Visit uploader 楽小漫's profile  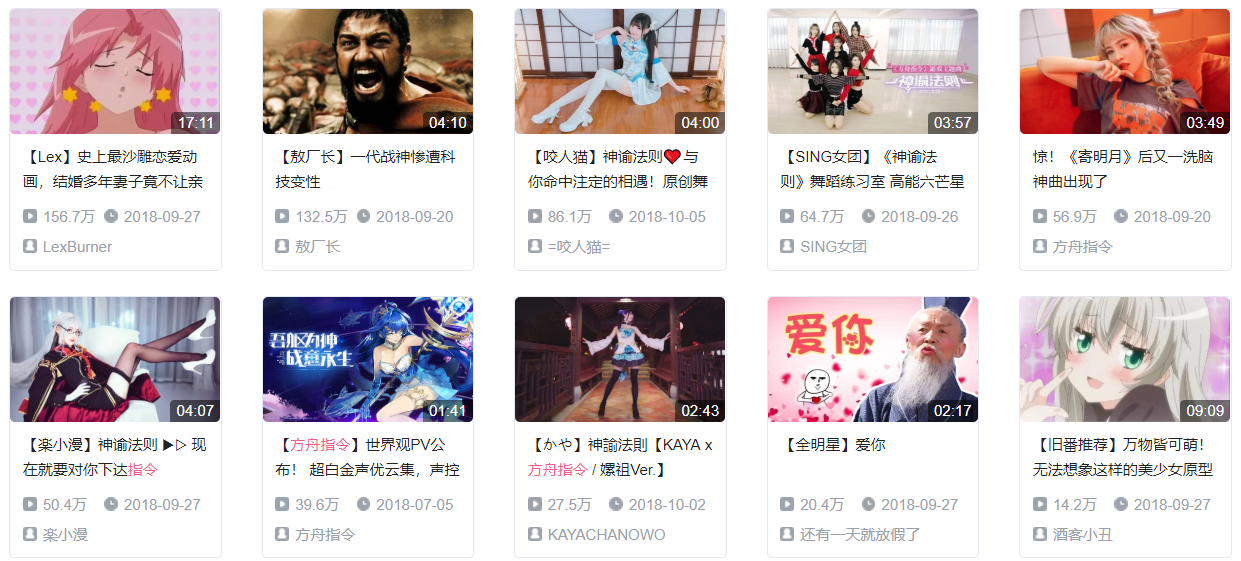click(x=65, y=534)
